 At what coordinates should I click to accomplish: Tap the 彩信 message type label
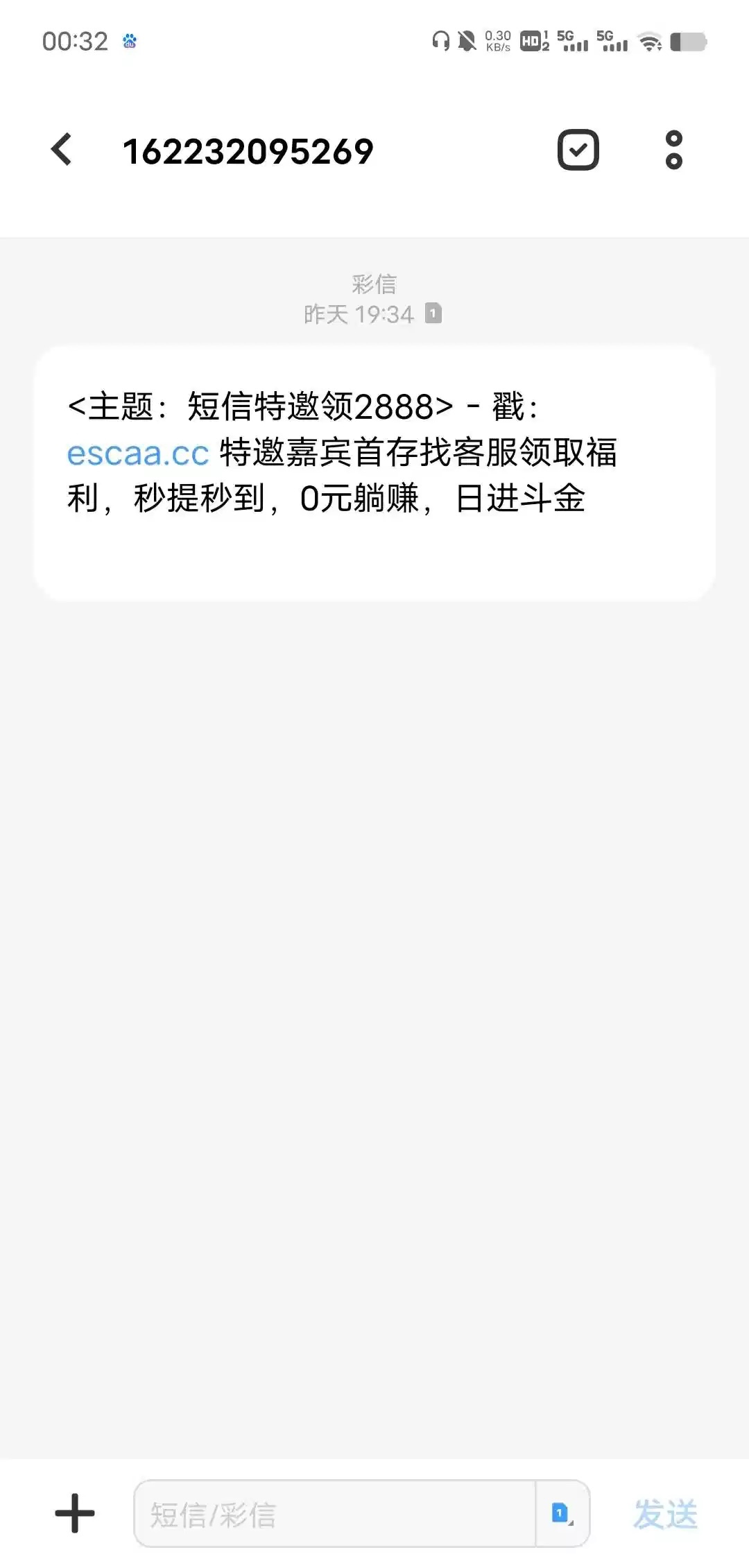click(373, 284)
